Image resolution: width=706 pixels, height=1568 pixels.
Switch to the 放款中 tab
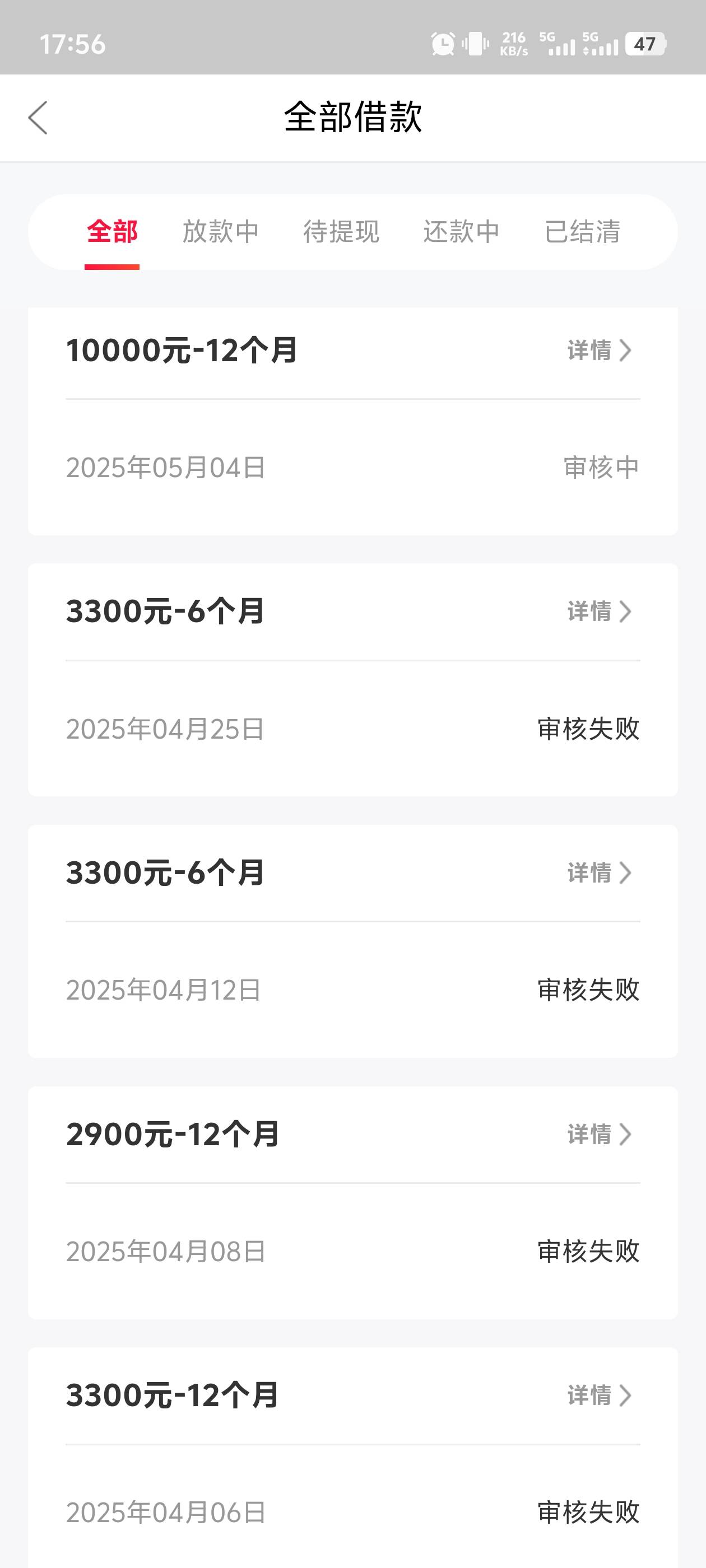pyautogui.click(x=221, y=232)
